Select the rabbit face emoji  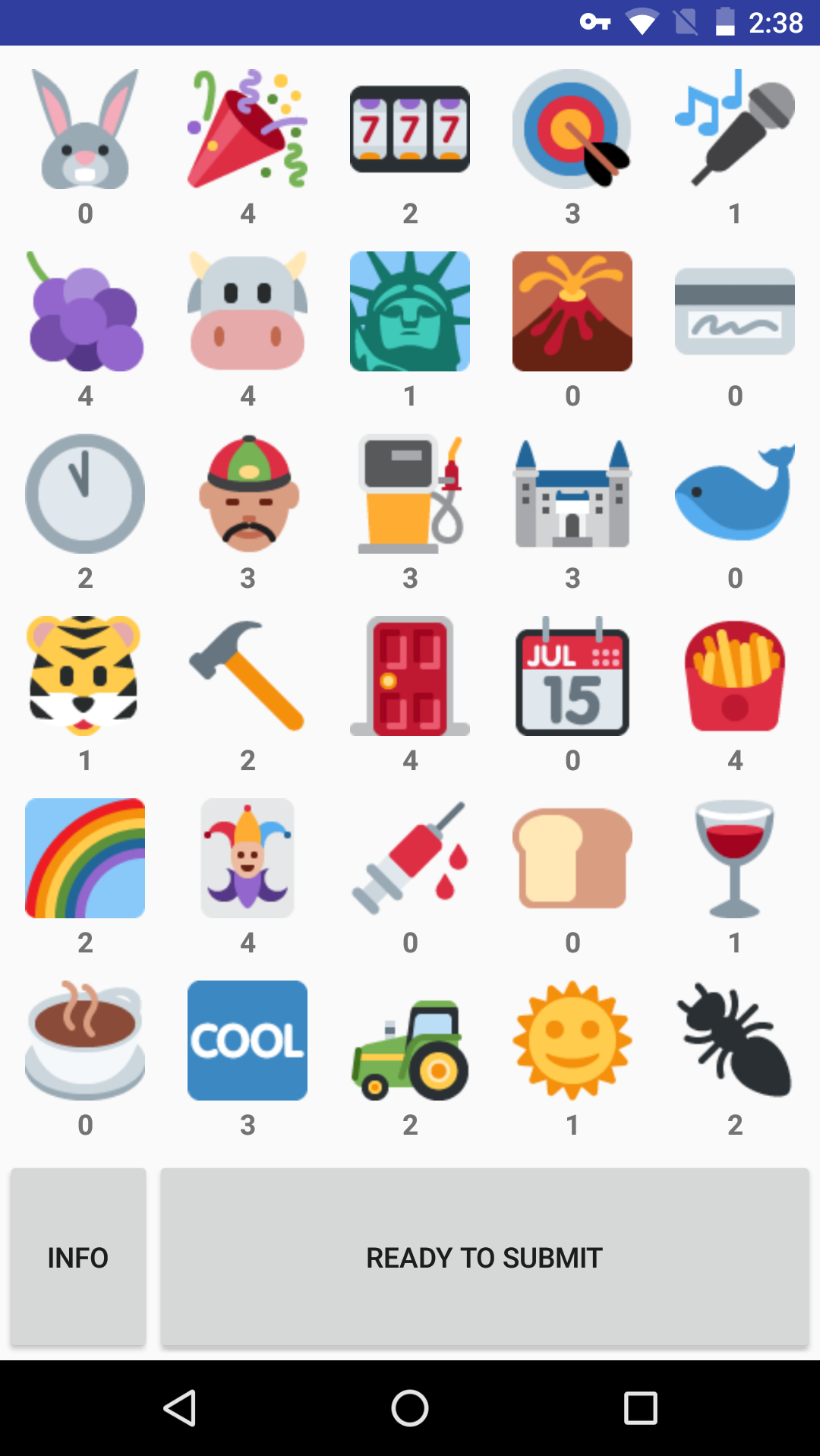click(x=85, y=129)
